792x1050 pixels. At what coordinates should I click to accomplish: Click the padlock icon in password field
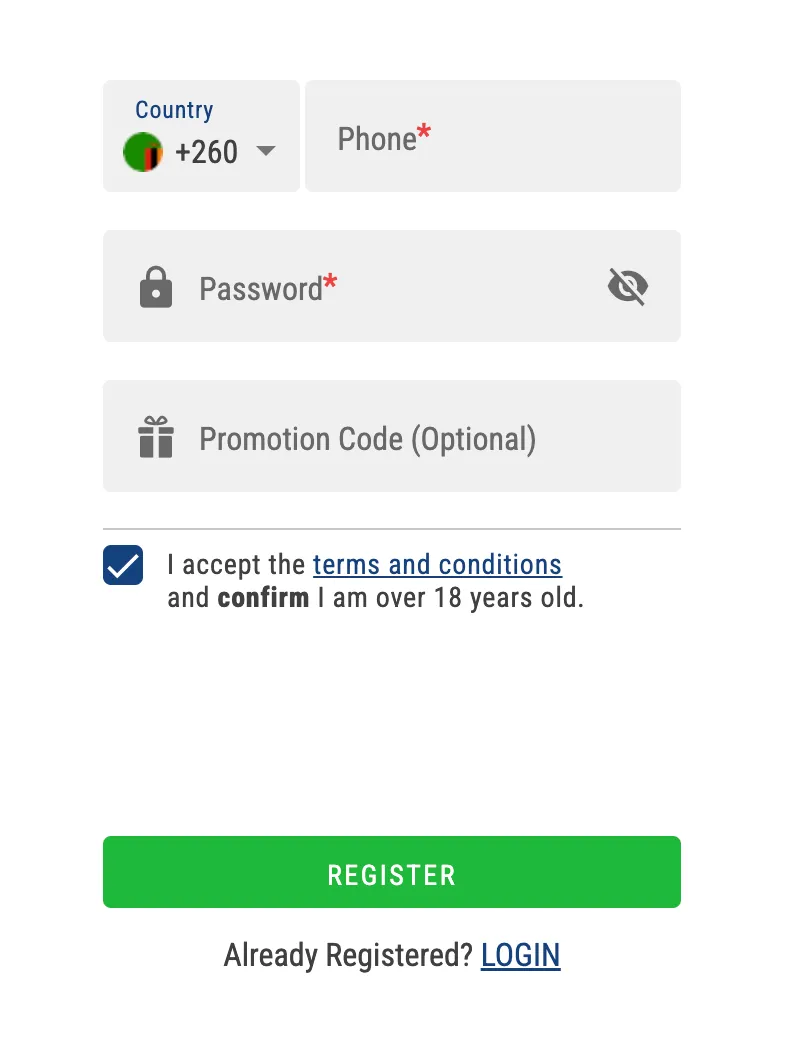click(x=156, y=286)
